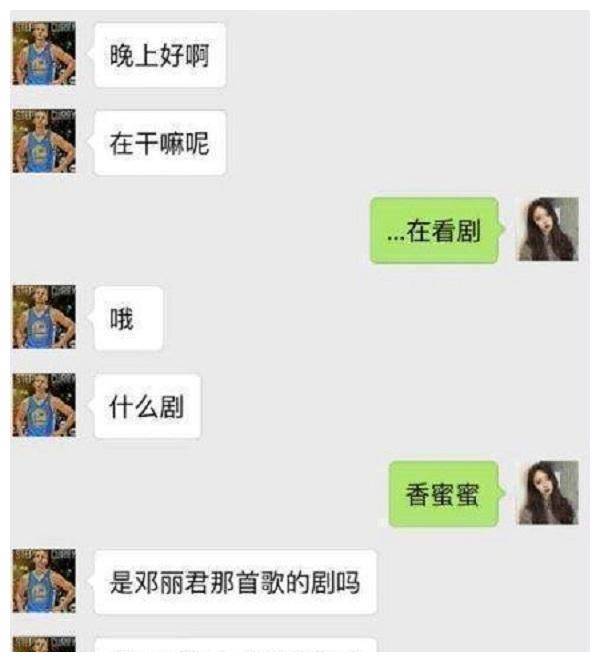This screenshot has height=662, width=600.
Task: Tap the avatar next to 在干嘛呢
Action: pyautogui.click(x=44, y=141)
